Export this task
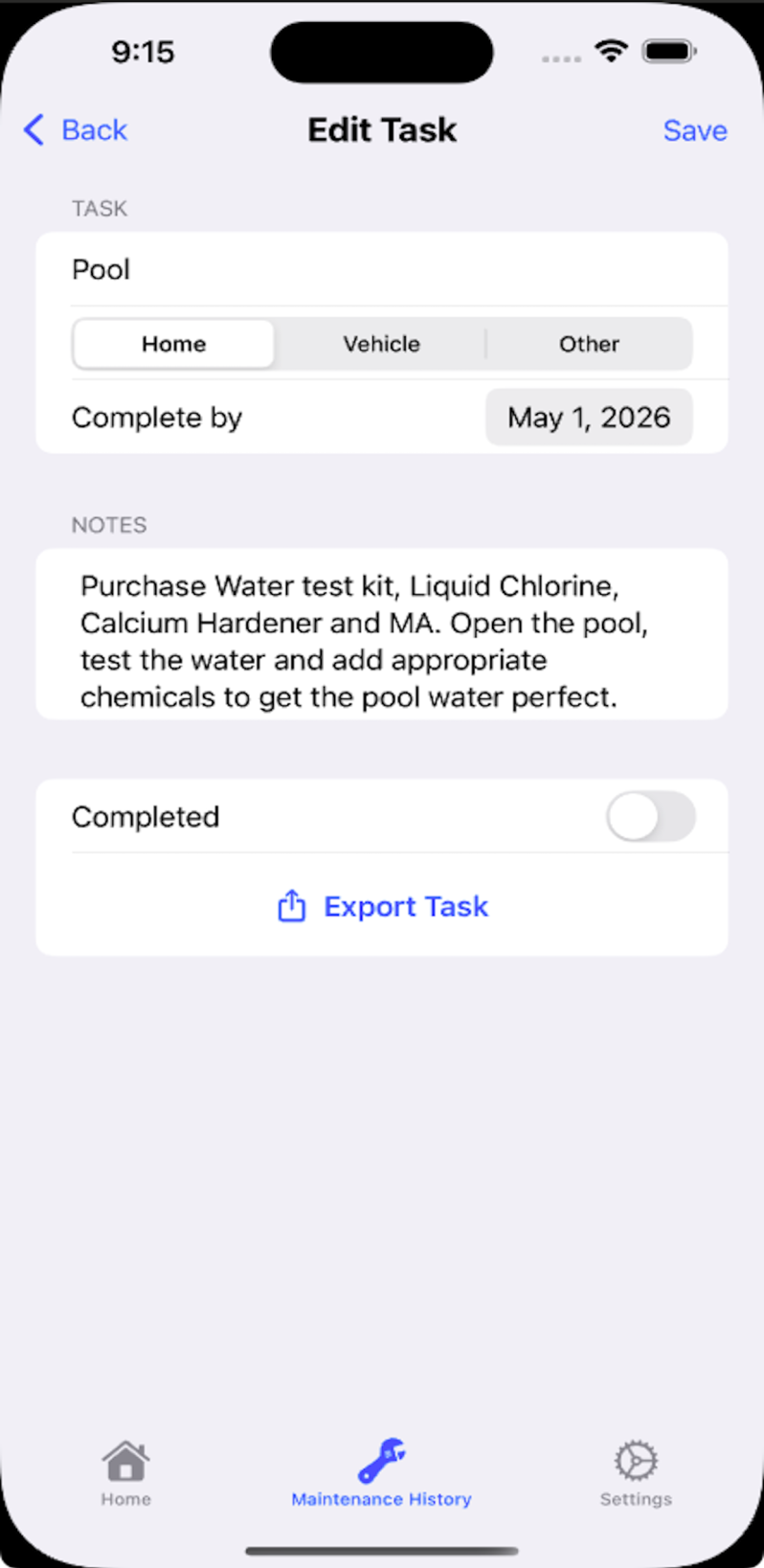 (x=383, y=906)
